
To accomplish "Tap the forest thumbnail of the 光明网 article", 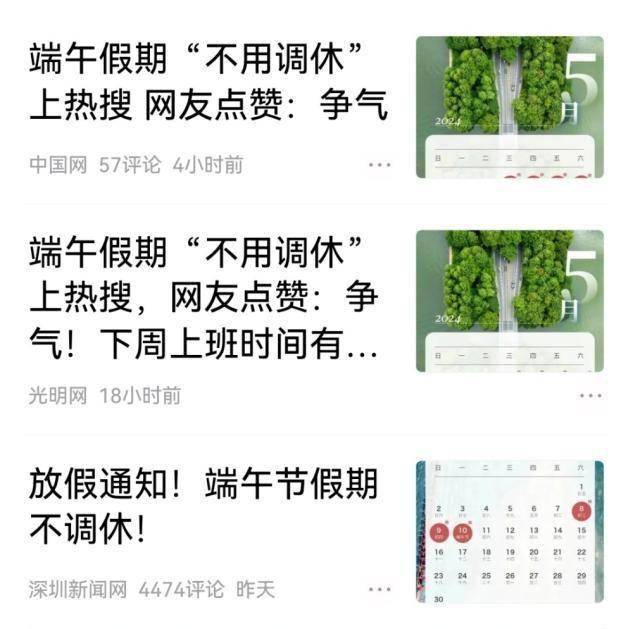I will click(x=510, y=300).
